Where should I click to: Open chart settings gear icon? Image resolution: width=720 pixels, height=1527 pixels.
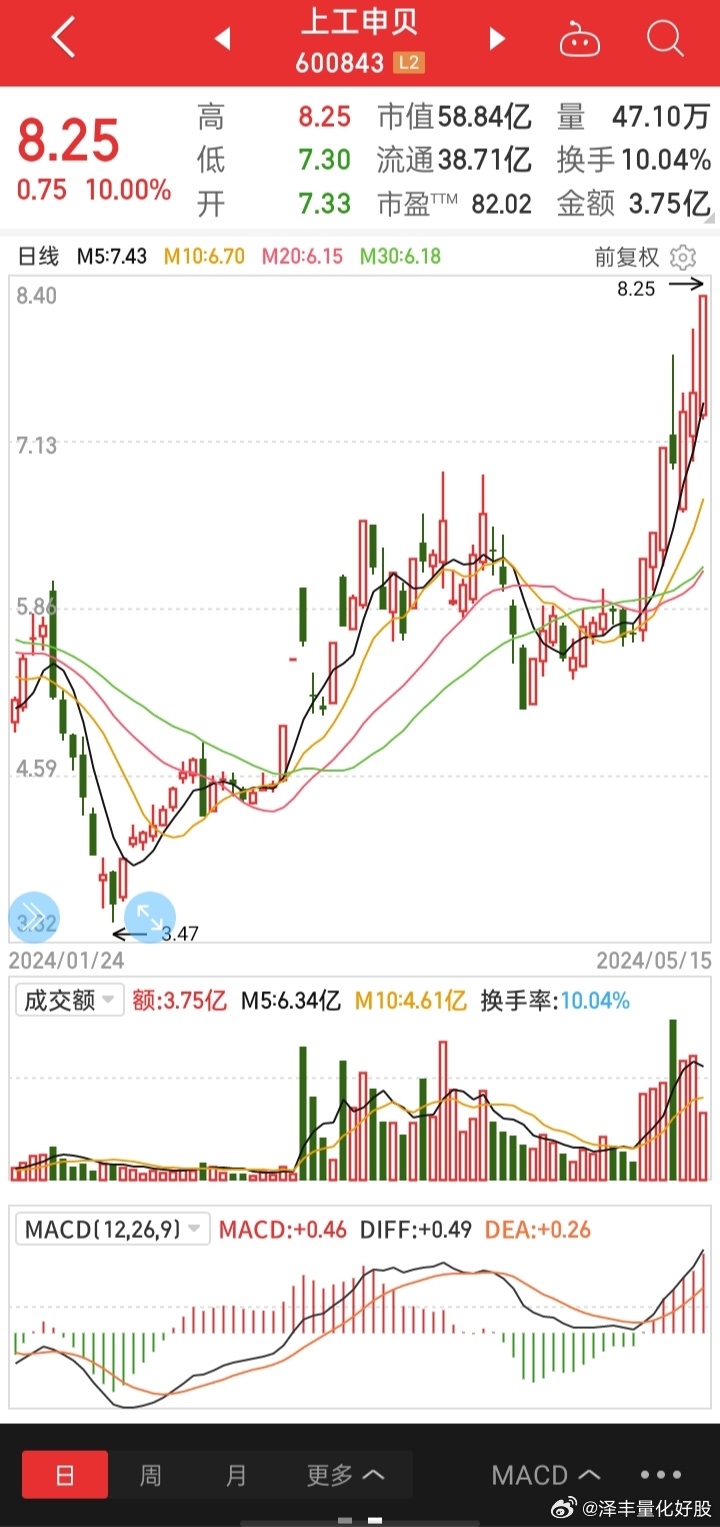coord(683,257)
